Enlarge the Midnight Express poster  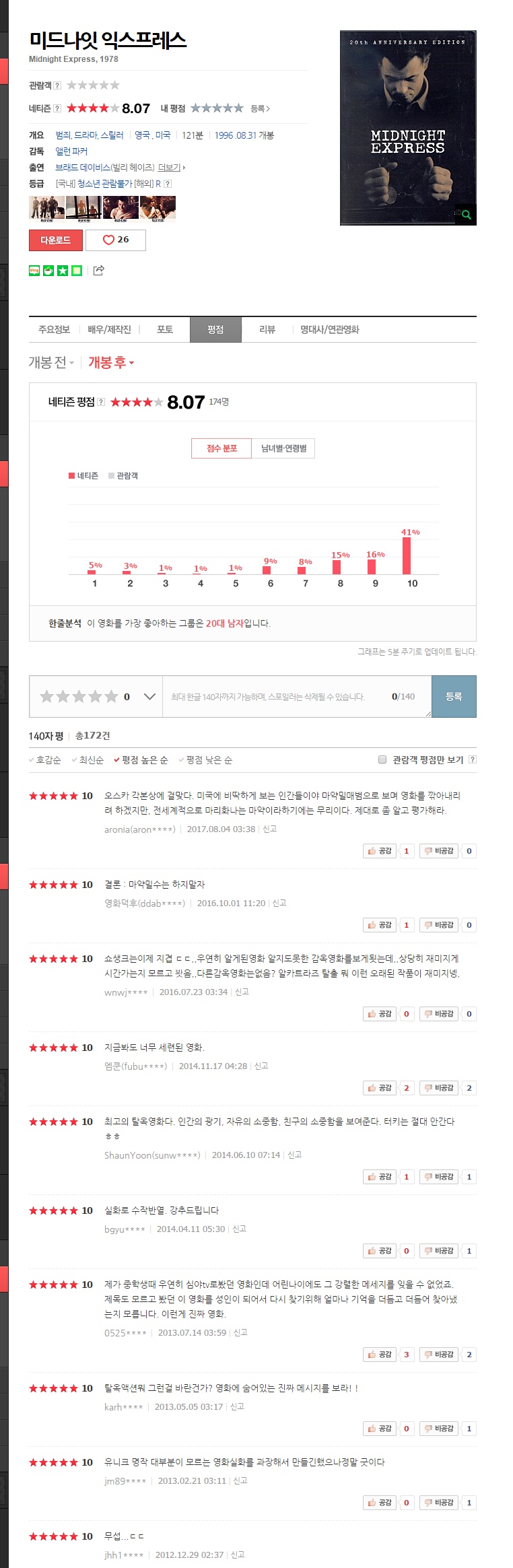click(465, 215)
